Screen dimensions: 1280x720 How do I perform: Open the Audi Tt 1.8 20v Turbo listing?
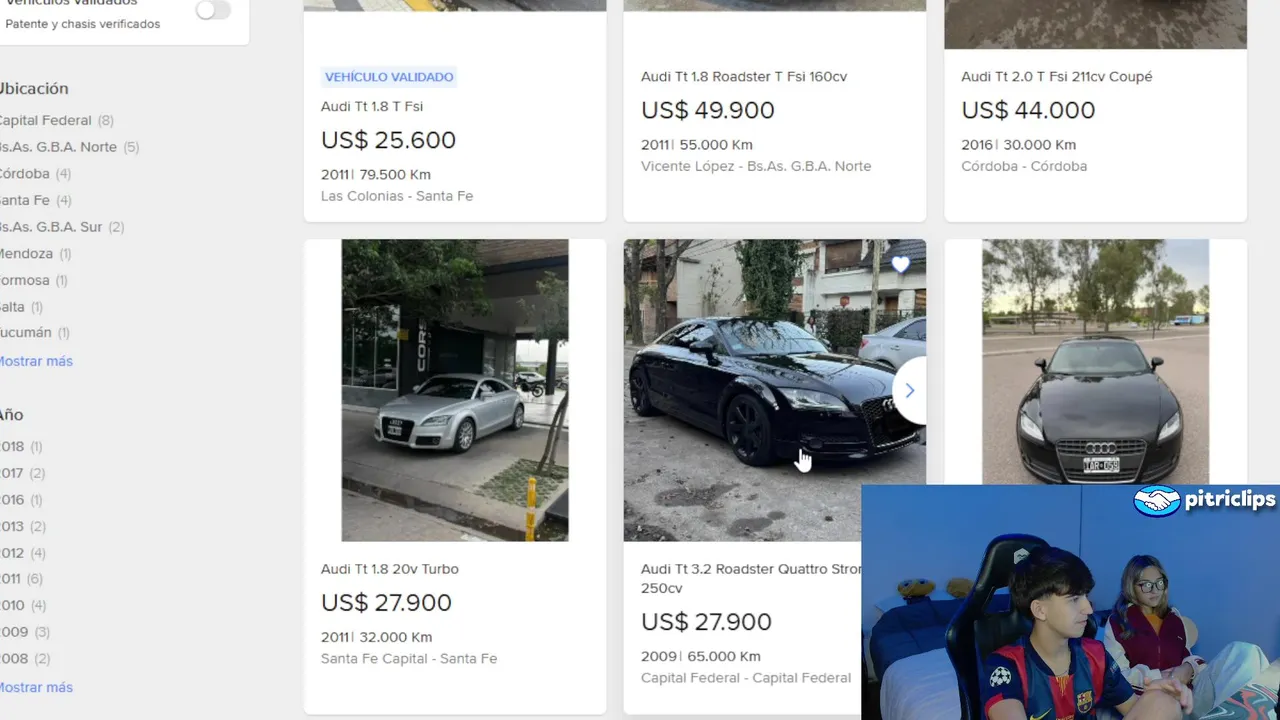390,569
